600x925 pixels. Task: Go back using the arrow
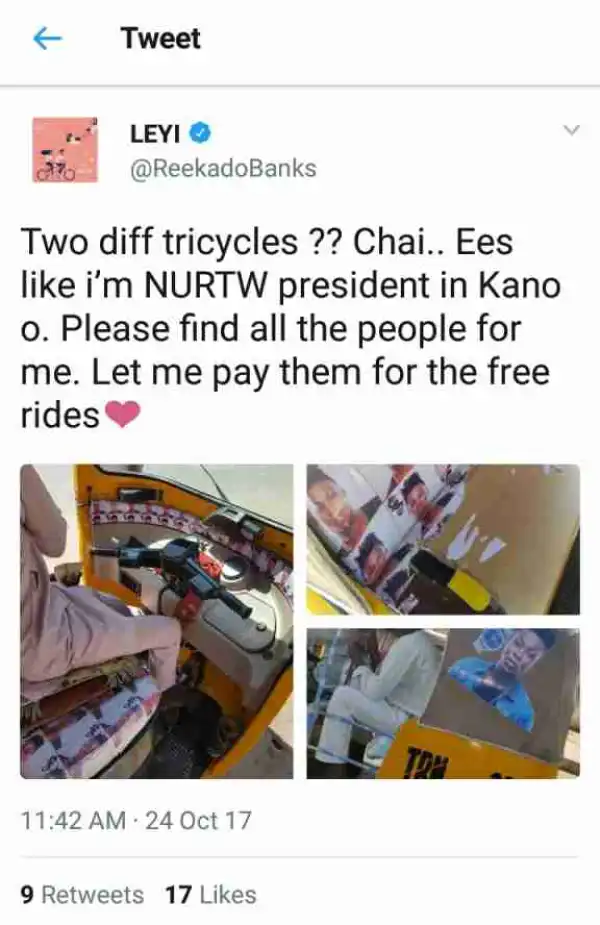point(47,39)
